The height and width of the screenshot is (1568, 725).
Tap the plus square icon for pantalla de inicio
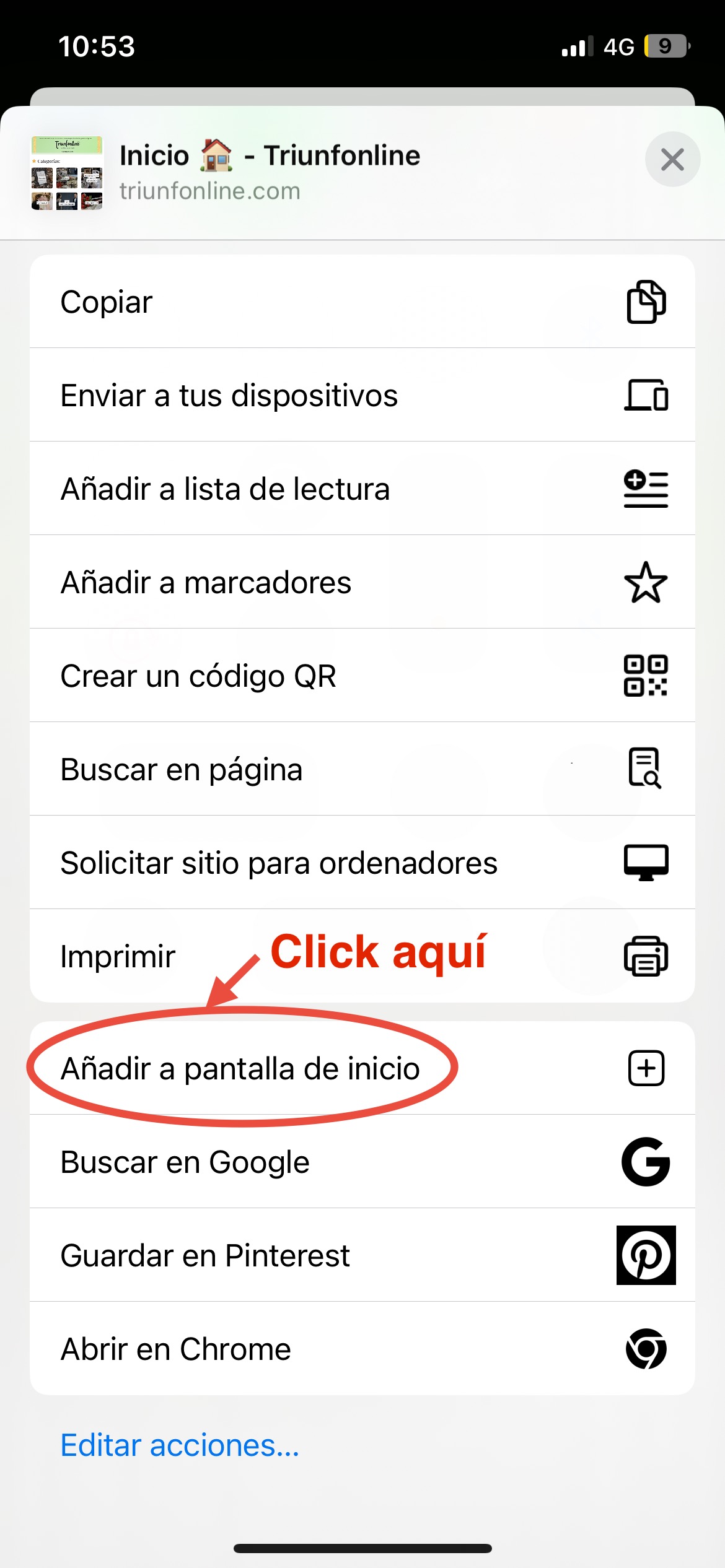click(645, 1068)
